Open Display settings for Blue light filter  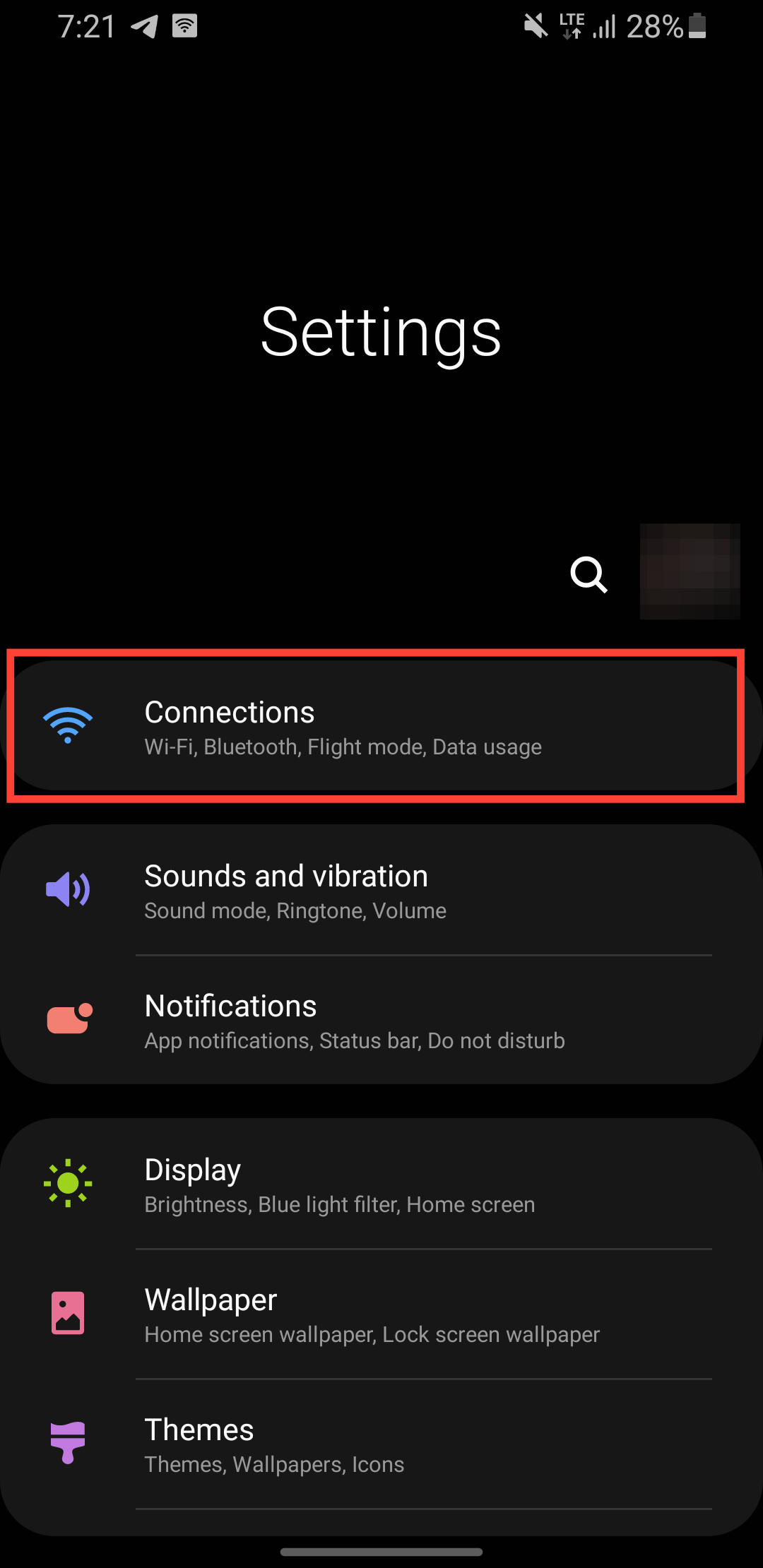click(x=381, y=1184)
